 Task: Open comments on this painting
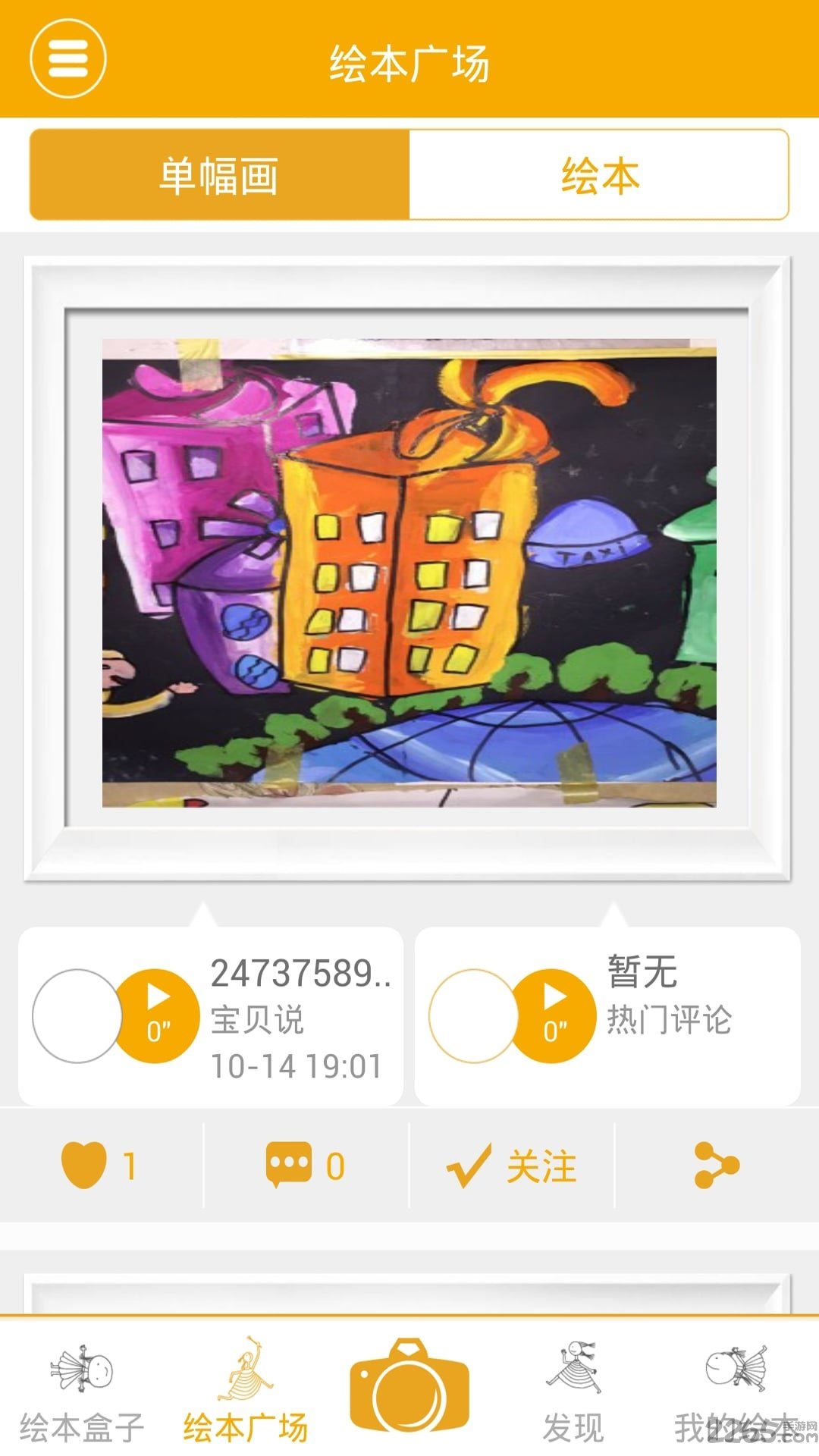click(x=305, y=1166)
